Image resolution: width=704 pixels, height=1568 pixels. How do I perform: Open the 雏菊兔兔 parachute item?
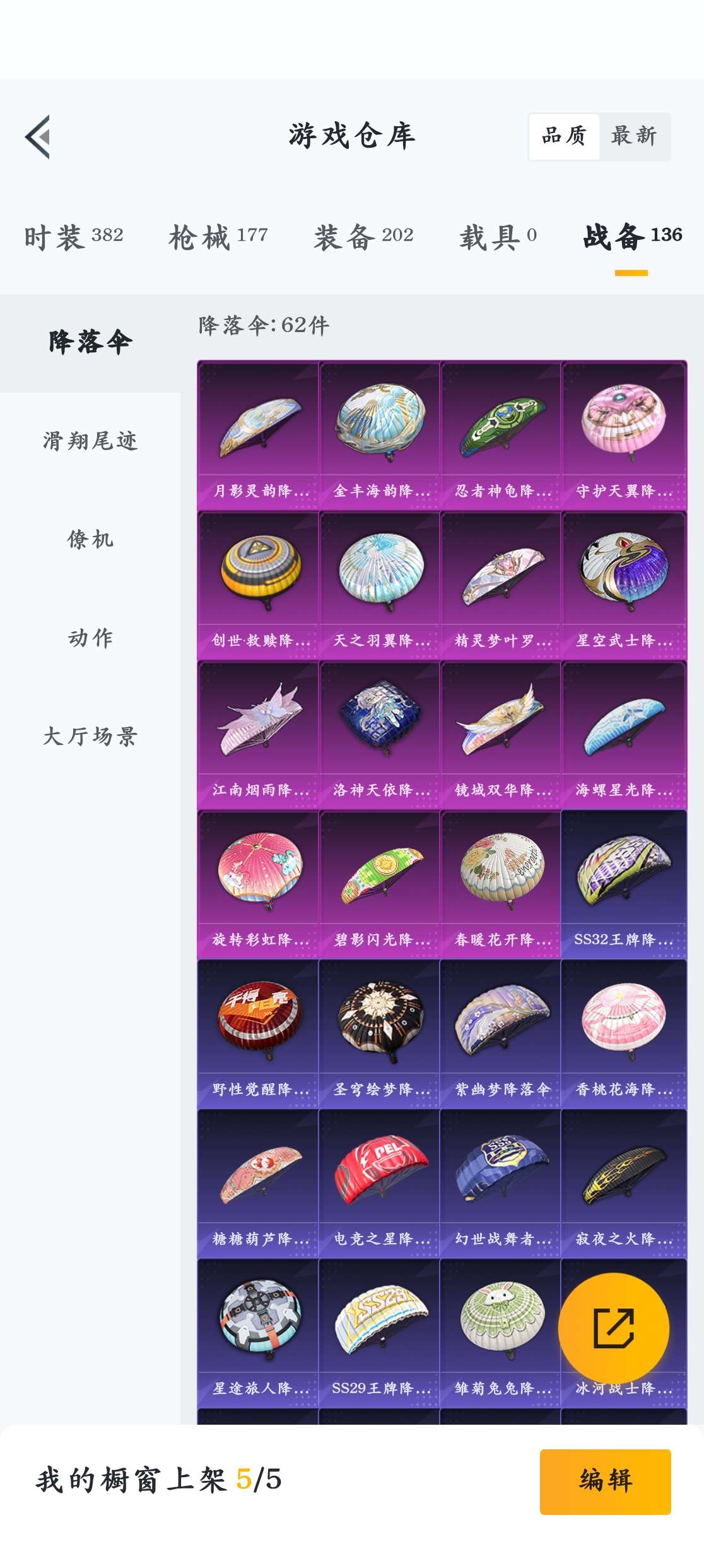[501, 1333]
